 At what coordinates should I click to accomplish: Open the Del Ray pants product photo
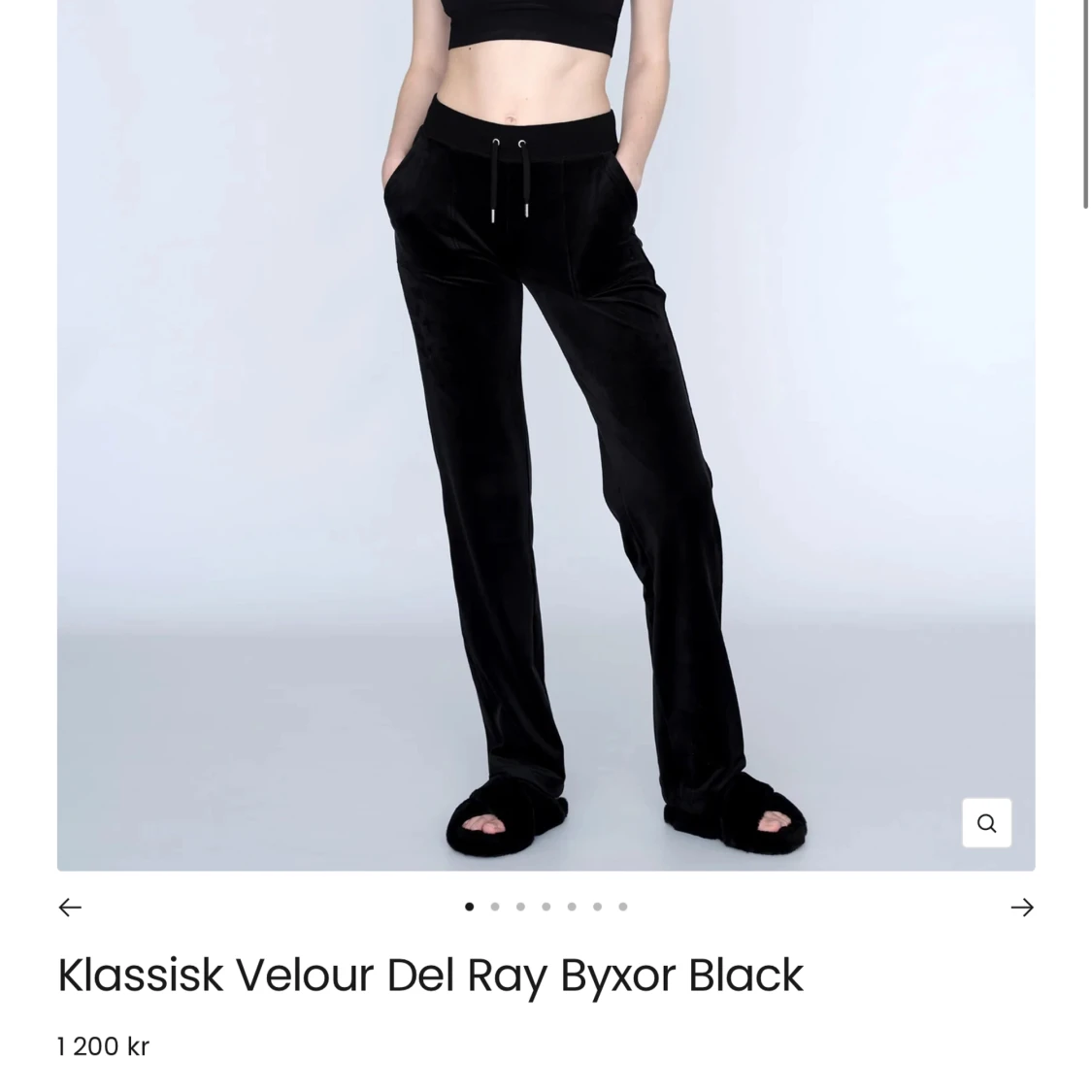[x=546, y=437]
